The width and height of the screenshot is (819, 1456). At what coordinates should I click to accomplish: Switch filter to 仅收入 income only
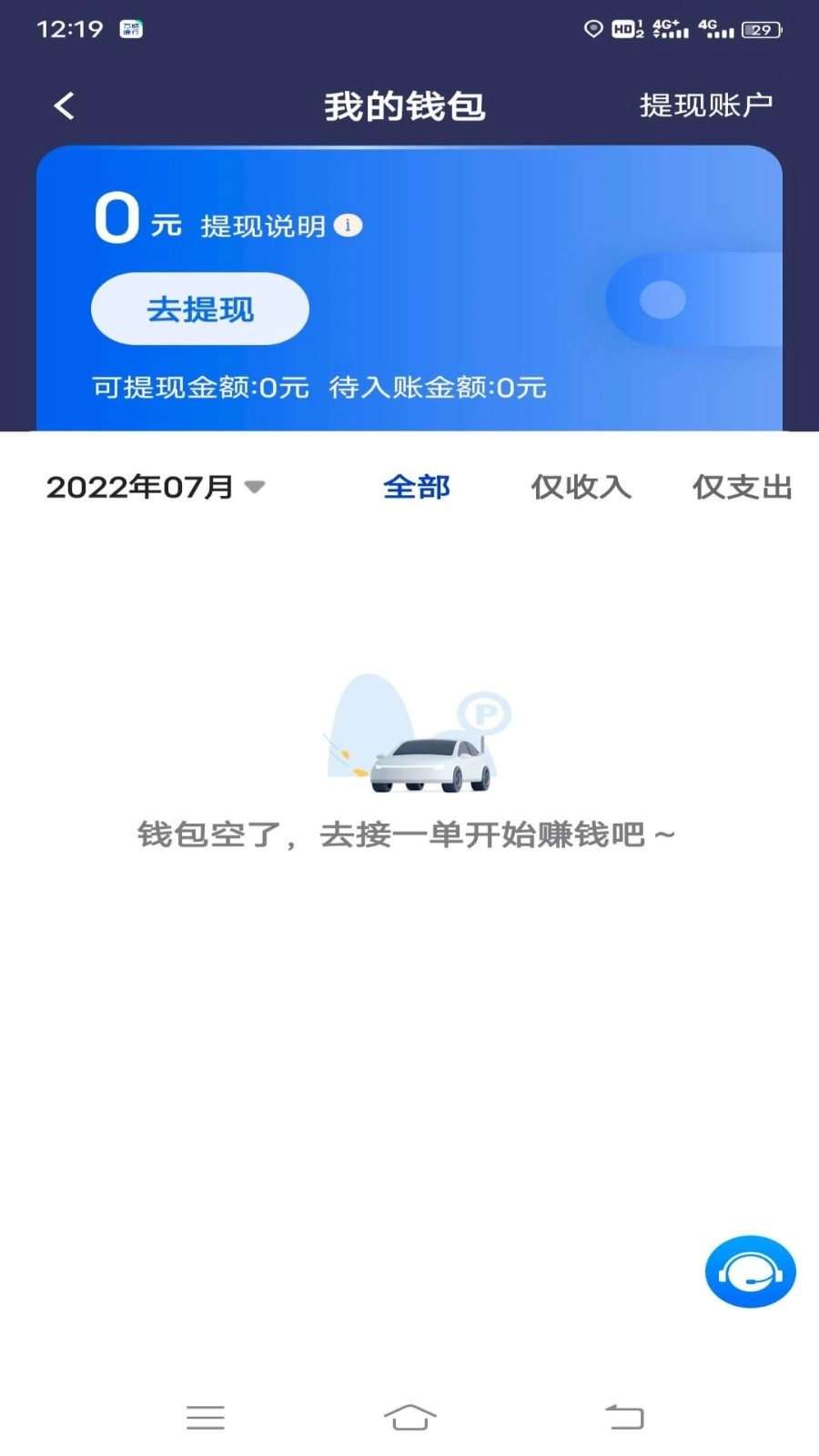click(x=580, y=488)
